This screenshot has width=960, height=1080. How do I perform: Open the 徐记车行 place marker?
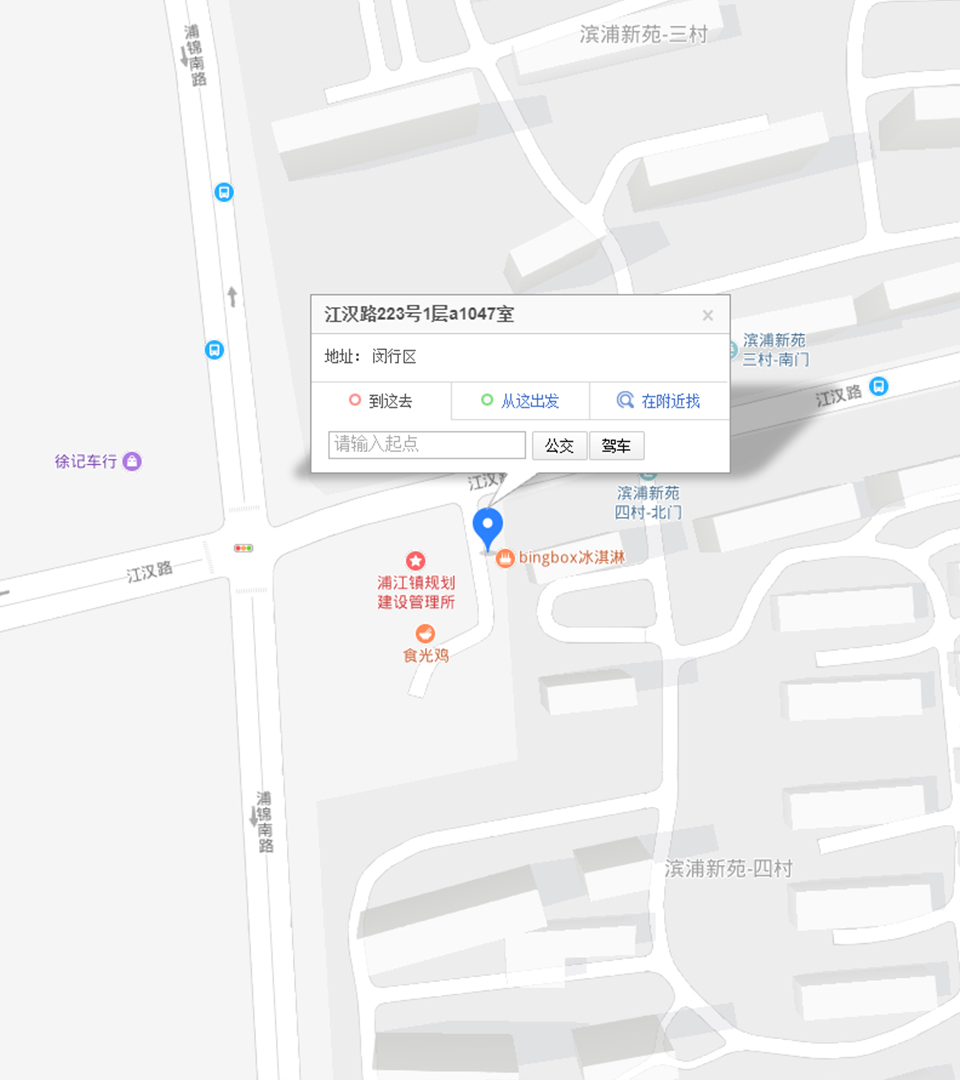pos(132,462)
